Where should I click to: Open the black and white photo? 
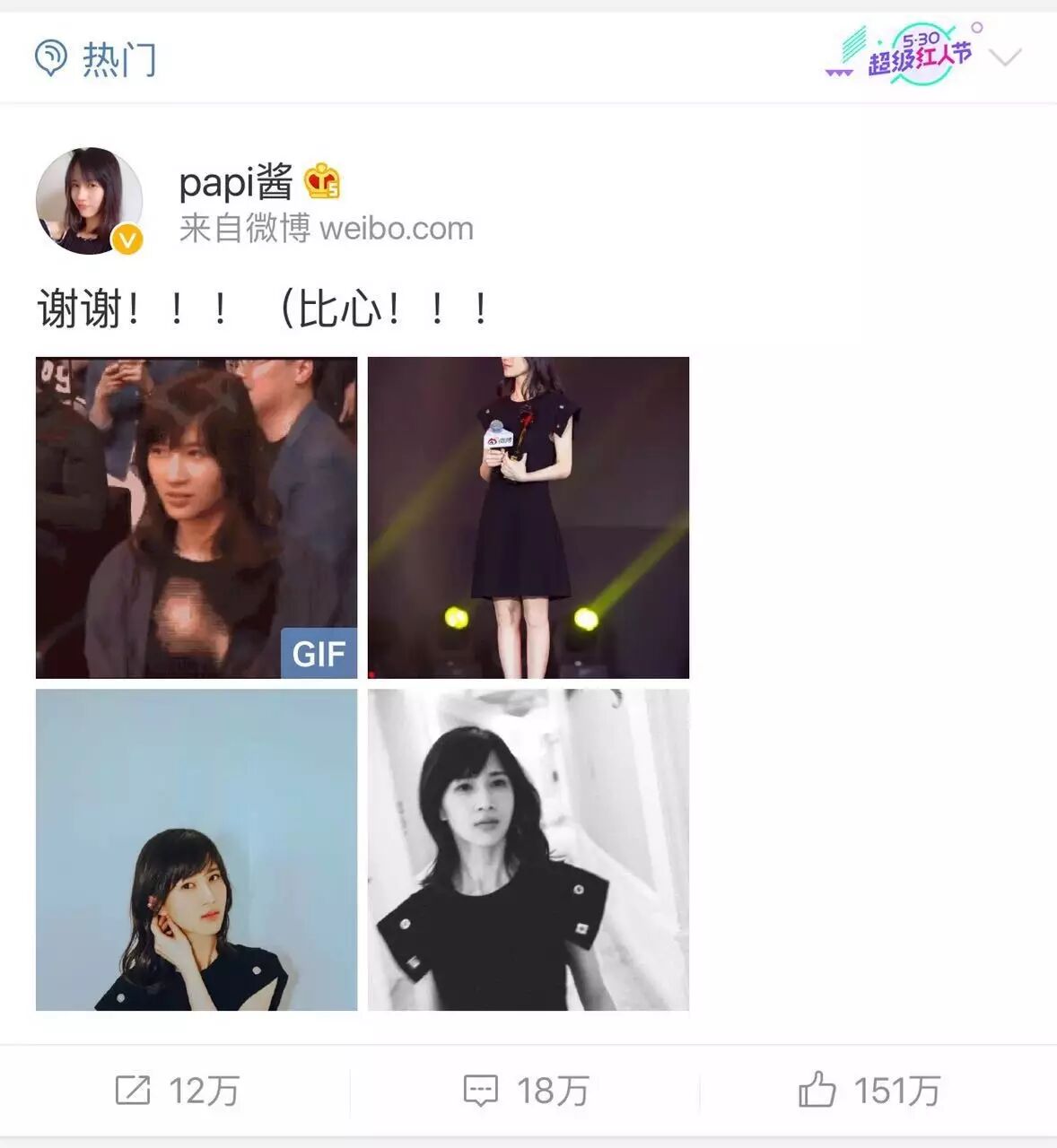528,849
